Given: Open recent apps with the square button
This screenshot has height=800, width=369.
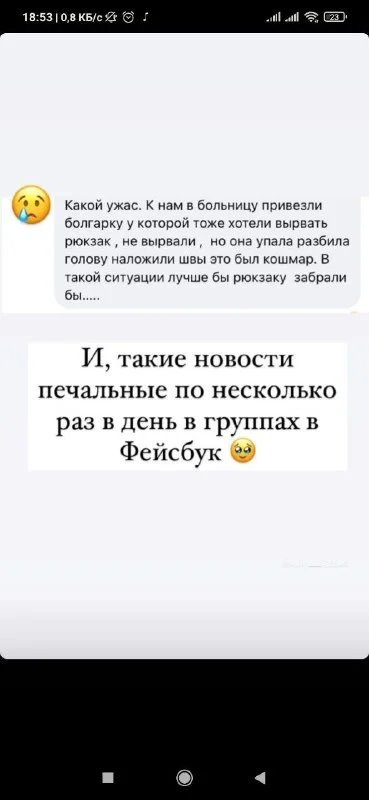Looking at the screenshot, I should (108, 778).
